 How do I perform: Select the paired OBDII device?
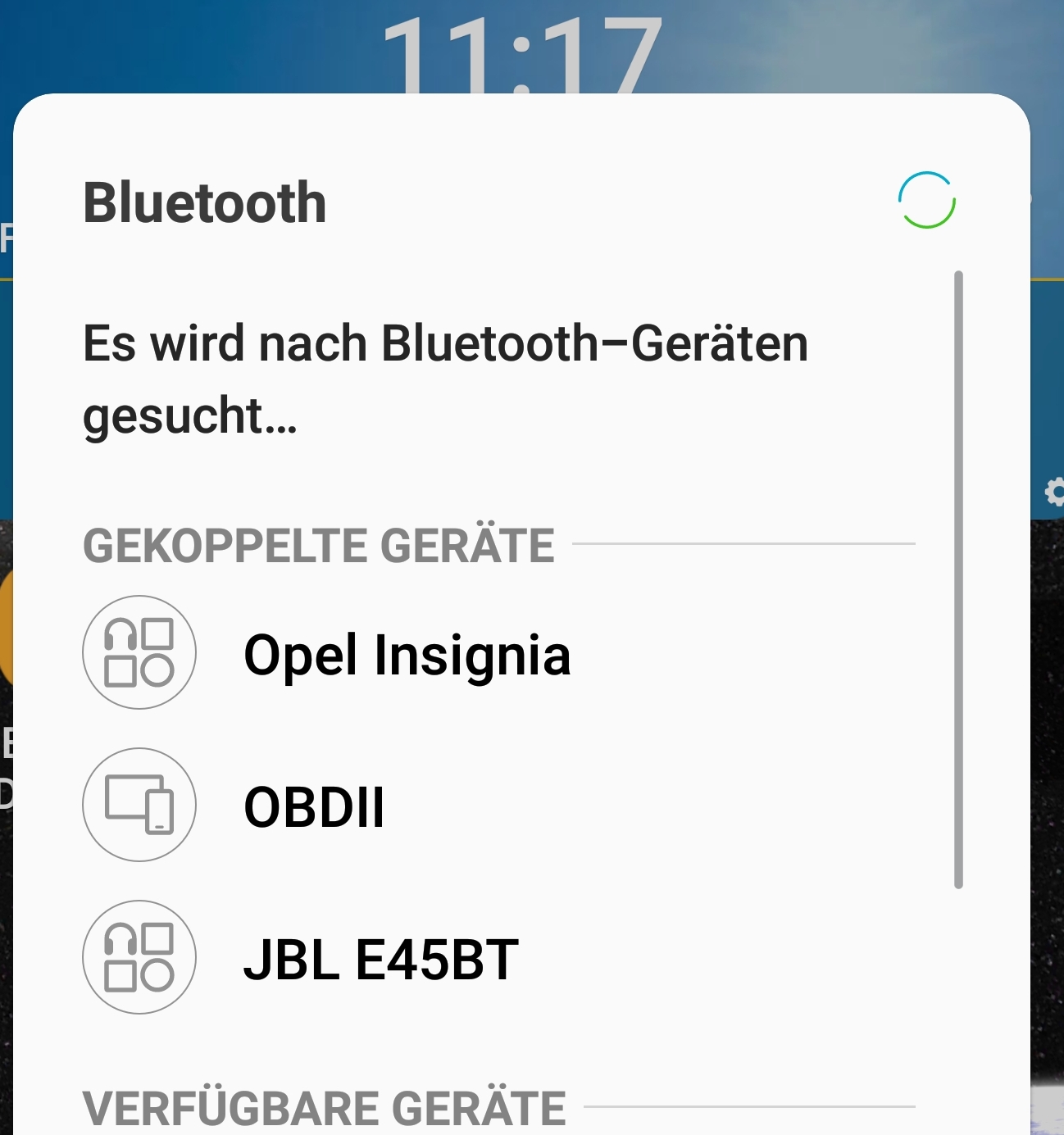(x=314, y=806)
